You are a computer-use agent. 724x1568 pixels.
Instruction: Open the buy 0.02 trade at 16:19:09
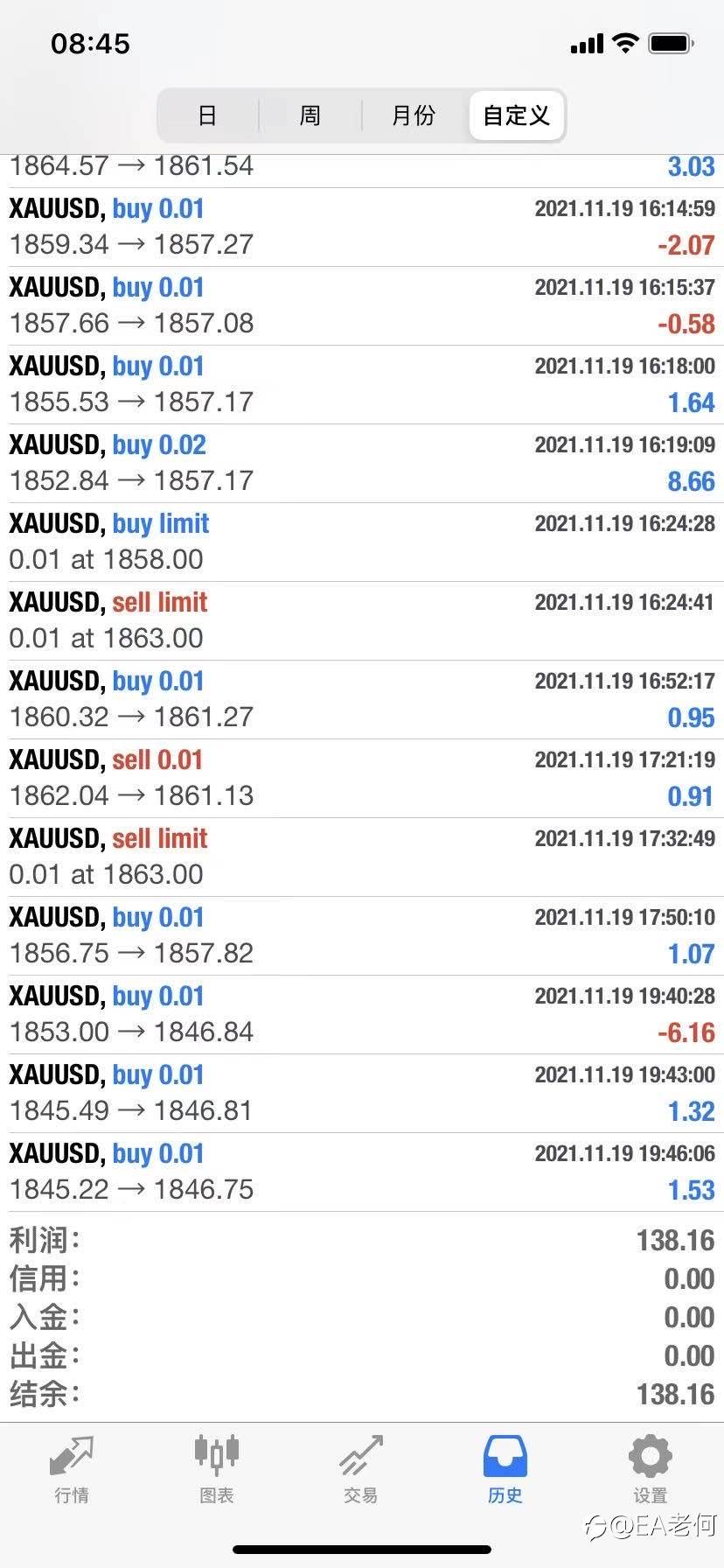[362, 464]
